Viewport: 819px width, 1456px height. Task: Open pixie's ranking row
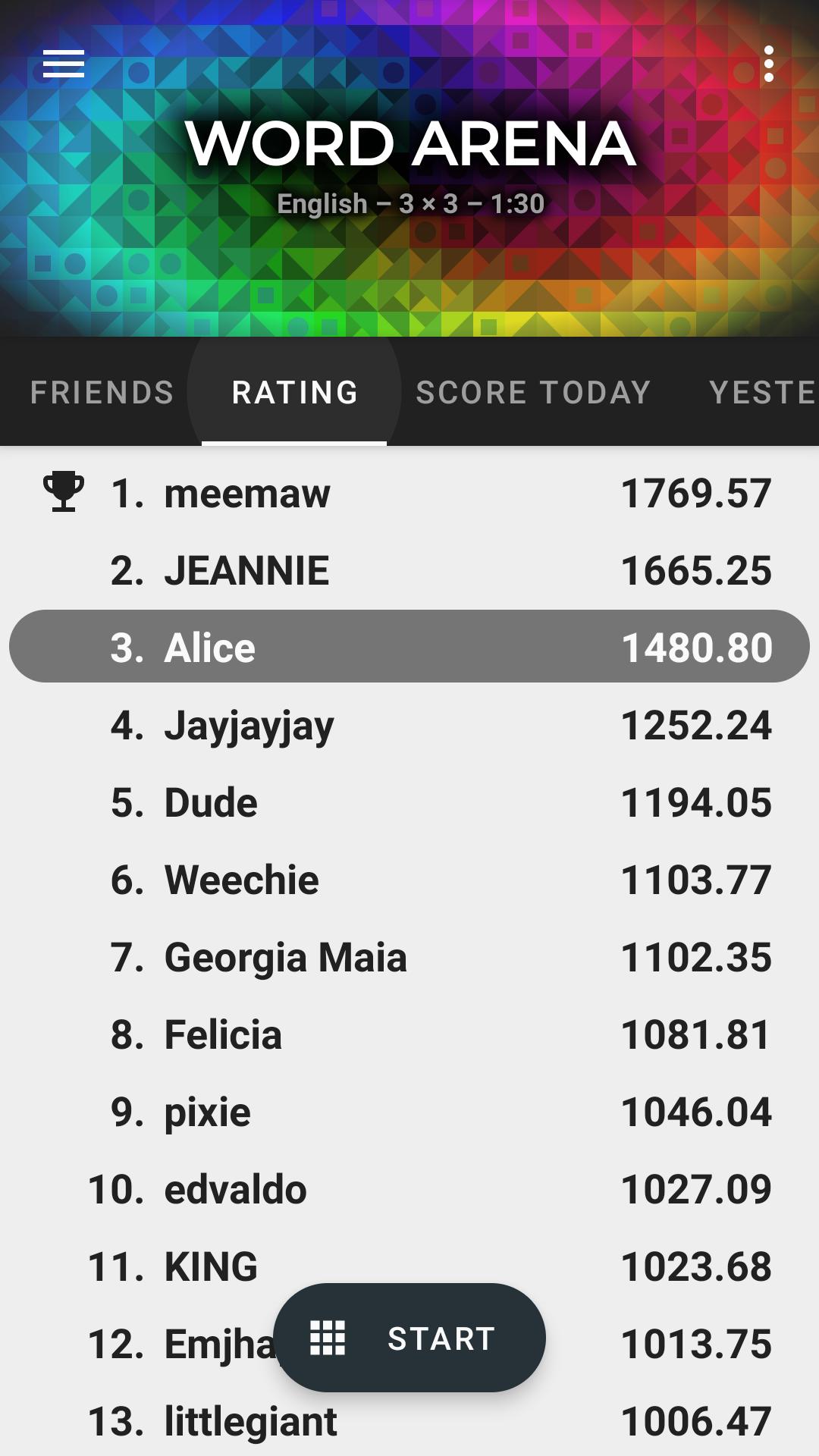click(409, 1112)
